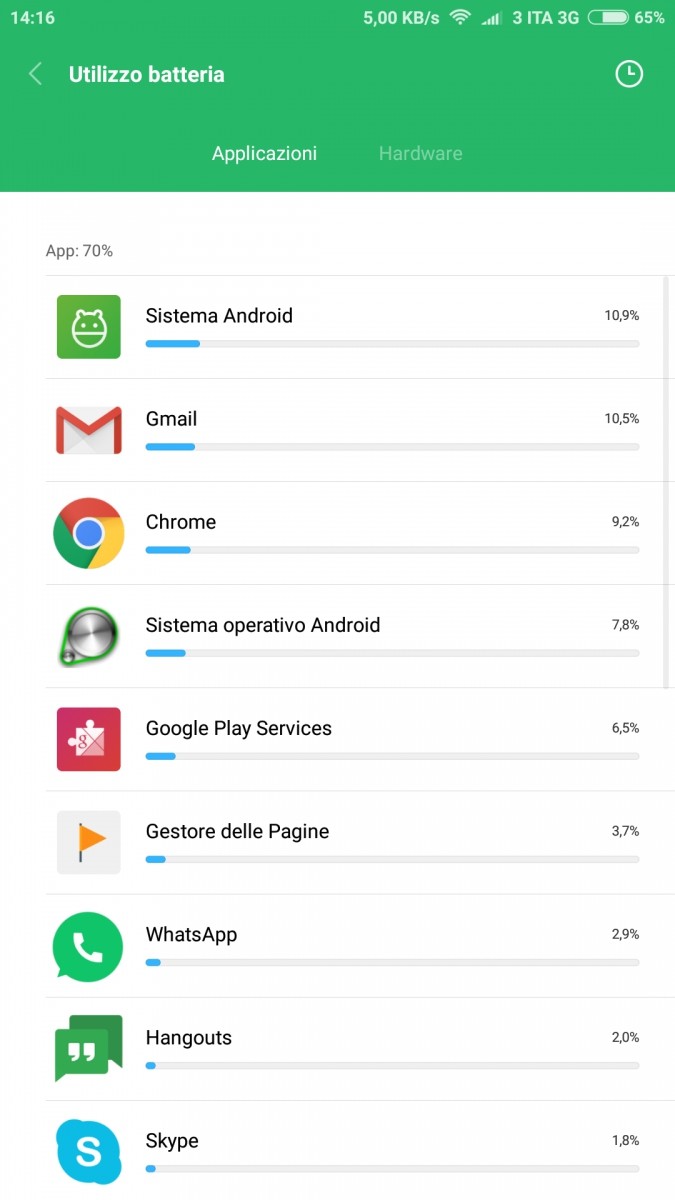
Task: Switch to the Hardware tab
Action: pyautogui.click(x=420, y=153)
